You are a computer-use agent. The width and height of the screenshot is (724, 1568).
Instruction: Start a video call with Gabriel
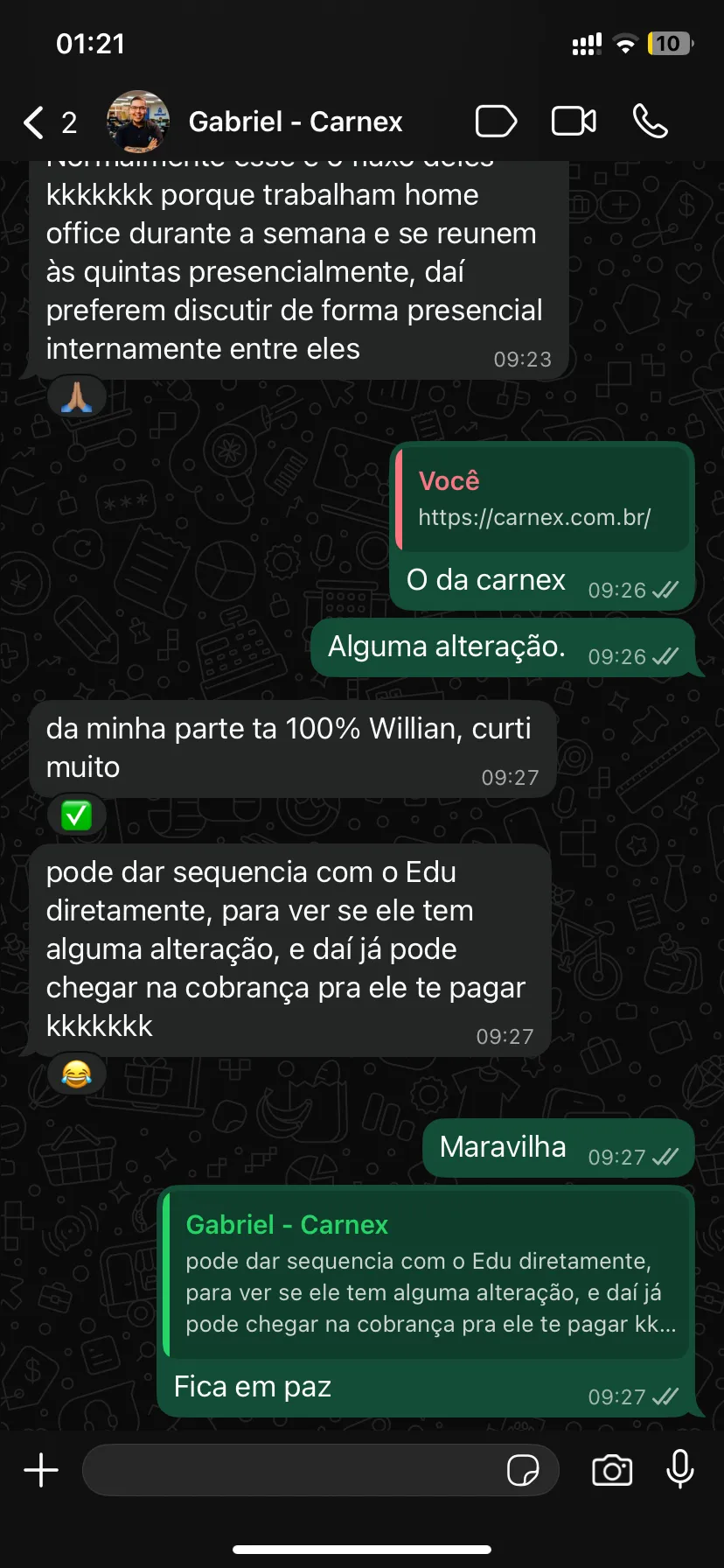pos(574,122)
